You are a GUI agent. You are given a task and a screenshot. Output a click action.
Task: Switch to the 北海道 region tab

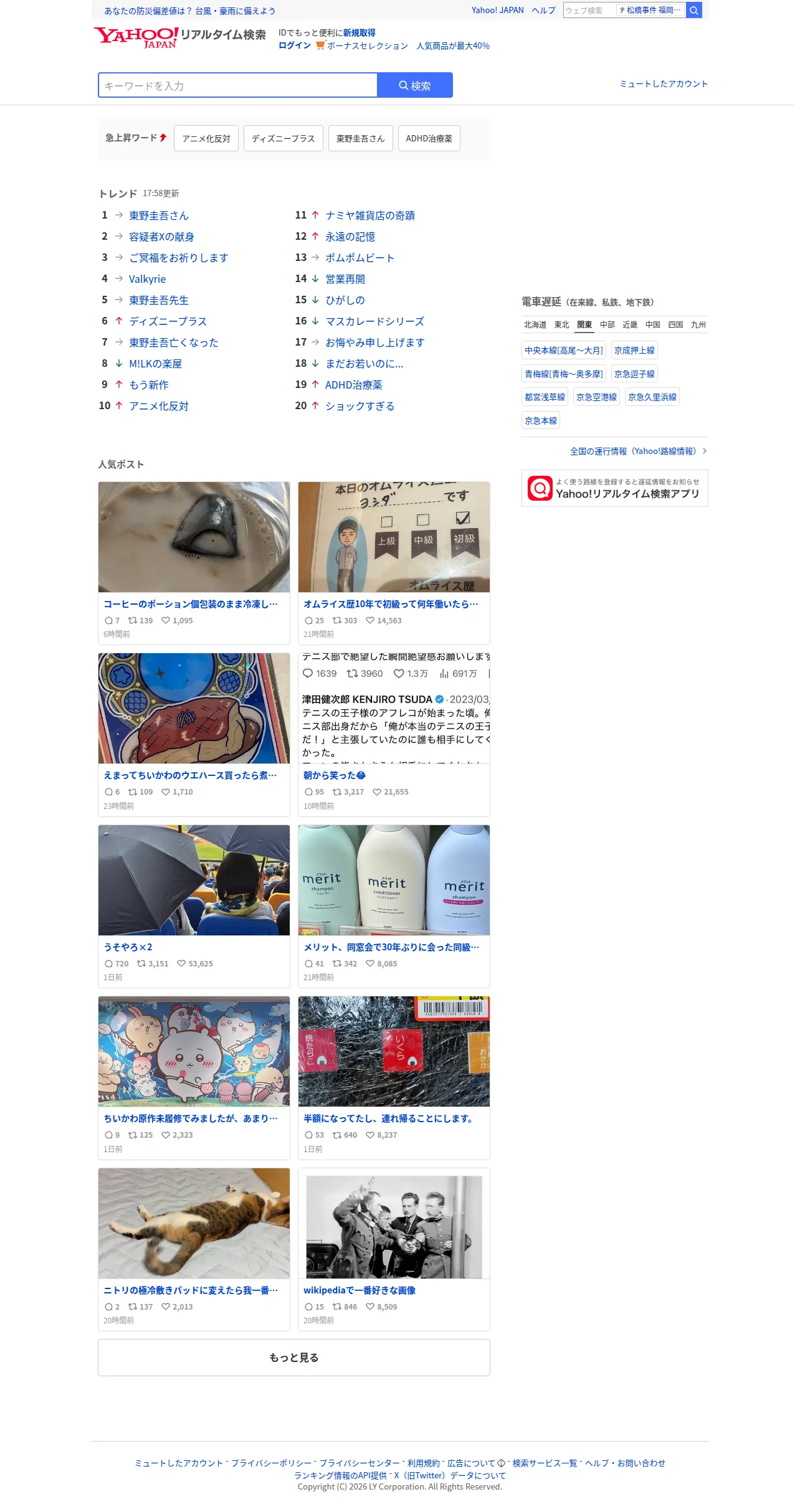coord(535,324)
